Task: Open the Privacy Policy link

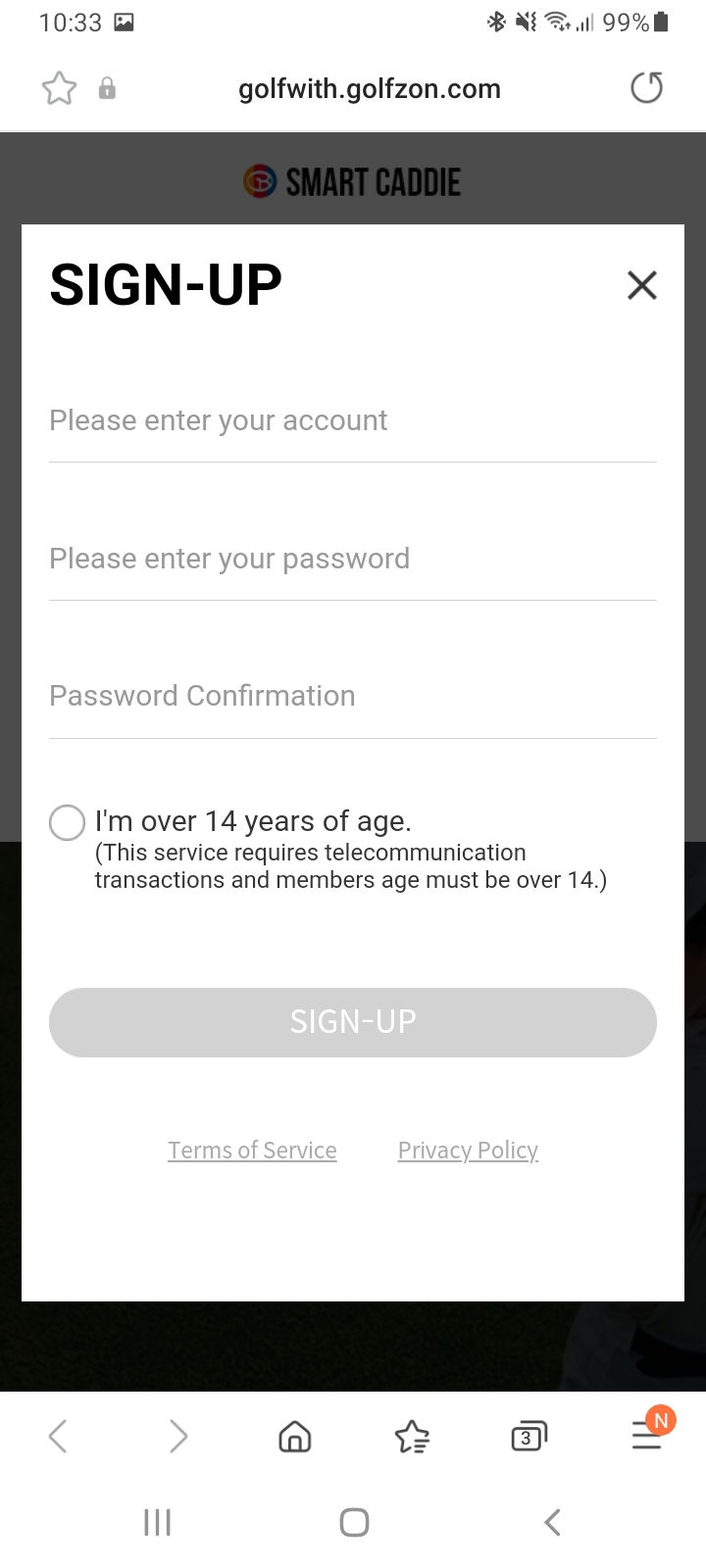Action: pos(468,1151)
